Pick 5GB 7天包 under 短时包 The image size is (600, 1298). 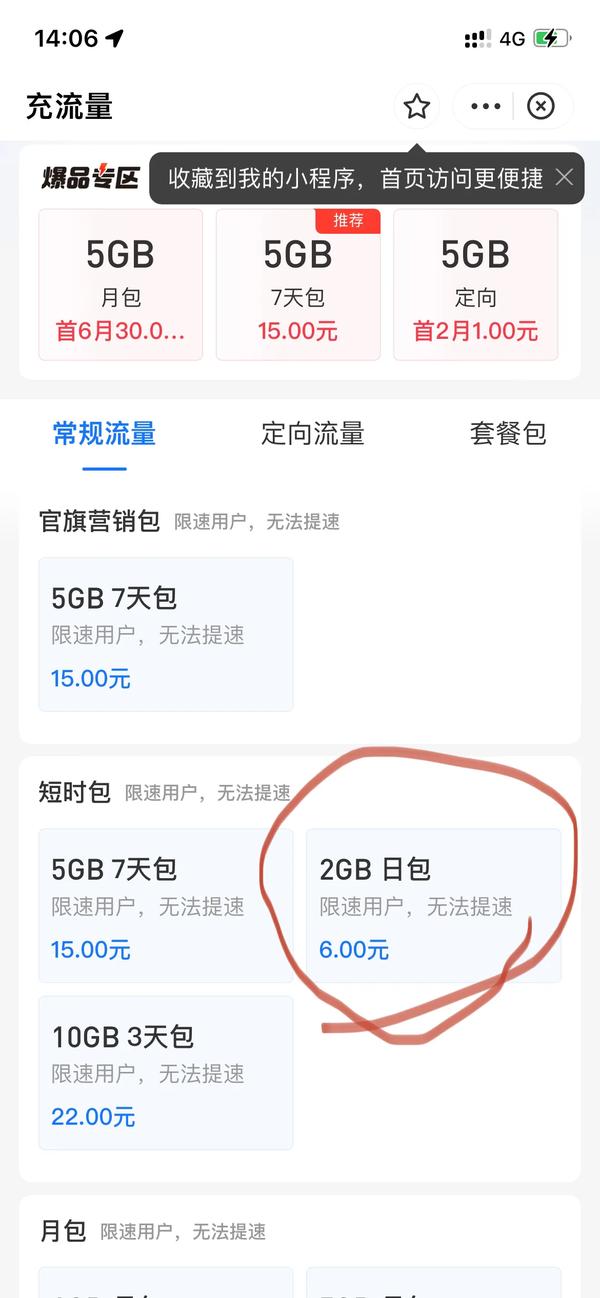click(x=166, y=906)
